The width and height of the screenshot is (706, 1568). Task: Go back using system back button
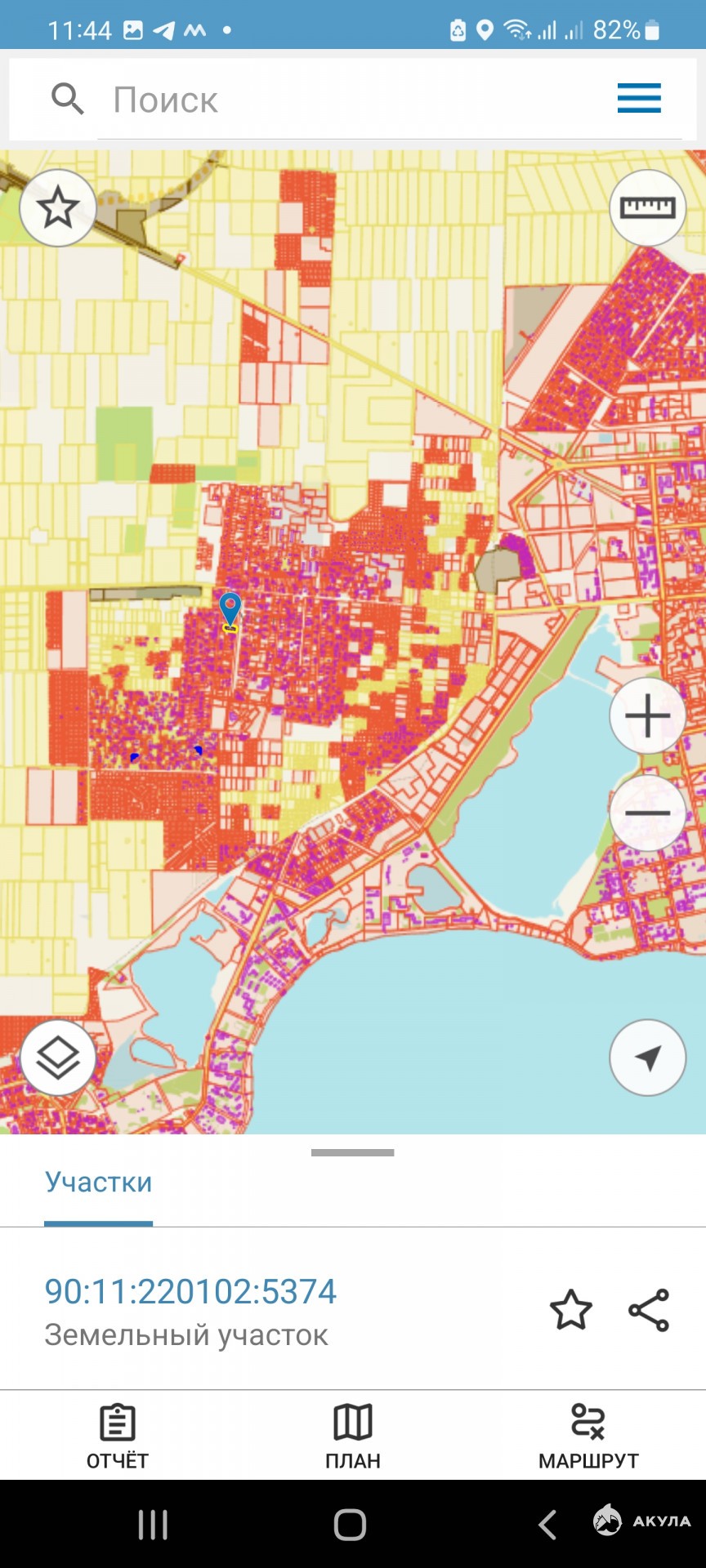(547, 1525)
